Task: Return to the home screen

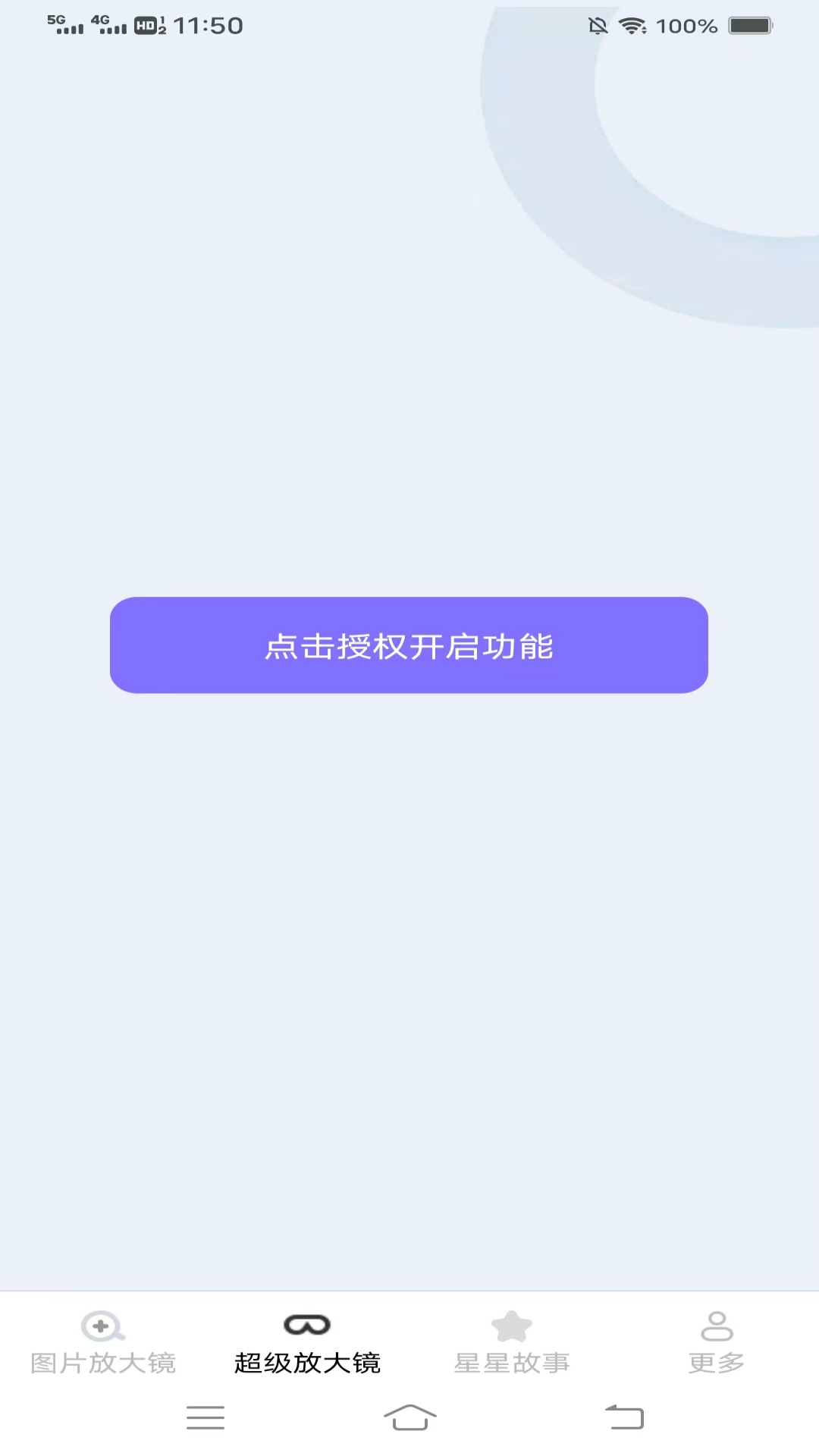Action: [x=409, y=1417]
